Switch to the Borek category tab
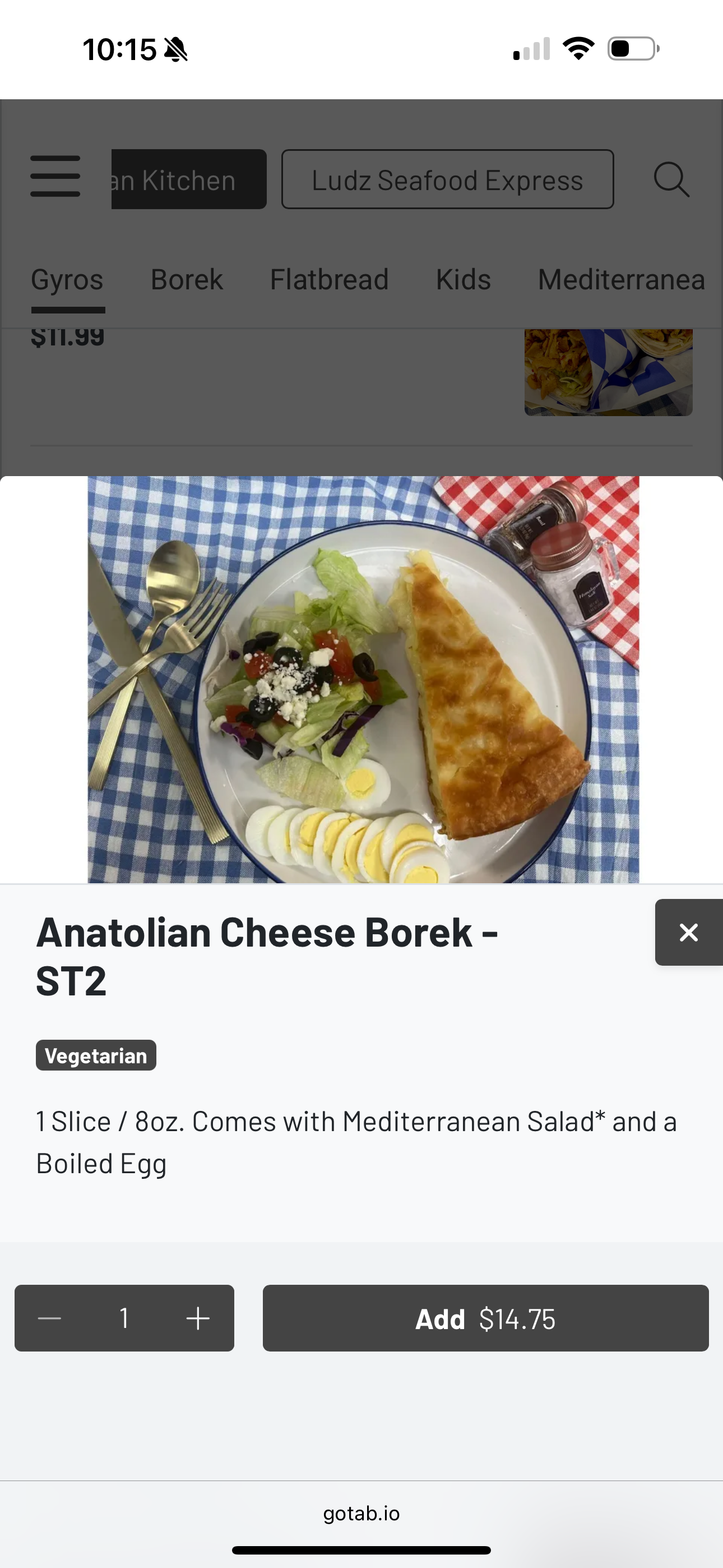This screenshot has width=723, height=1568. (186, 280)
